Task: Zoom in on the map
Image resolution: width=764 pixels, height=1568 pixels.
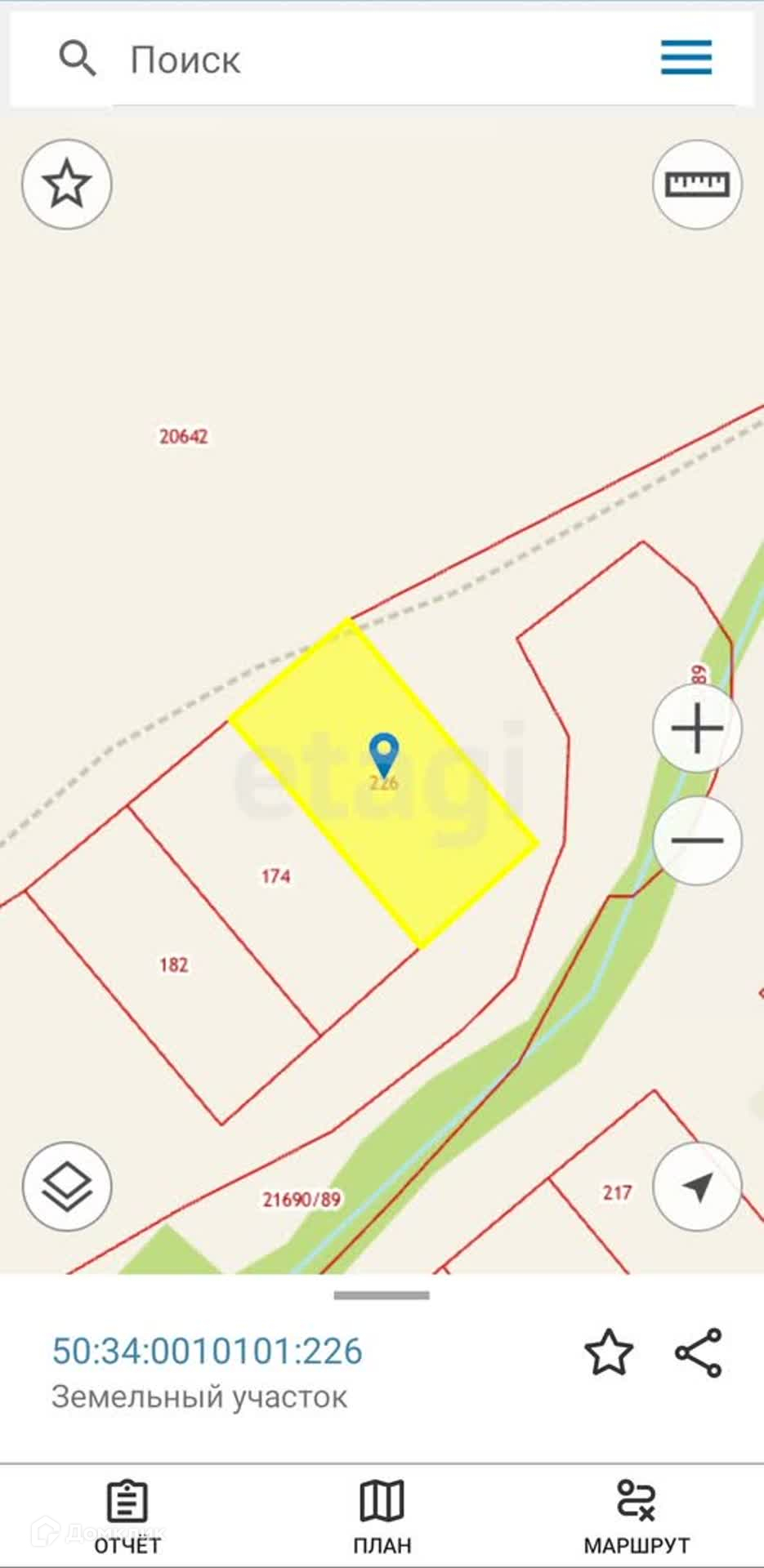Action: [697, 728]
